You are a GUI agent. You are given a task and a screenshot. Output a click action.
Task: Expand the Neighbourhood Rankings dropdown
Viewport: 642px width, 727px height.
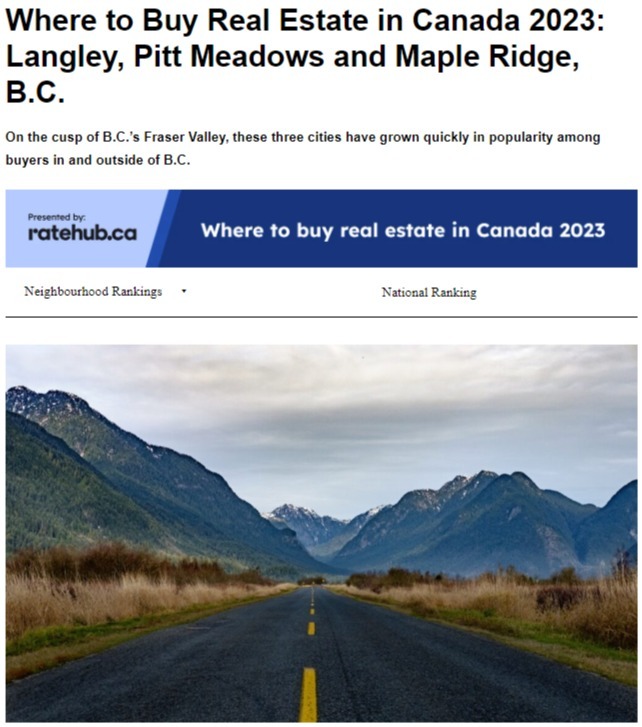click(105, 292)
